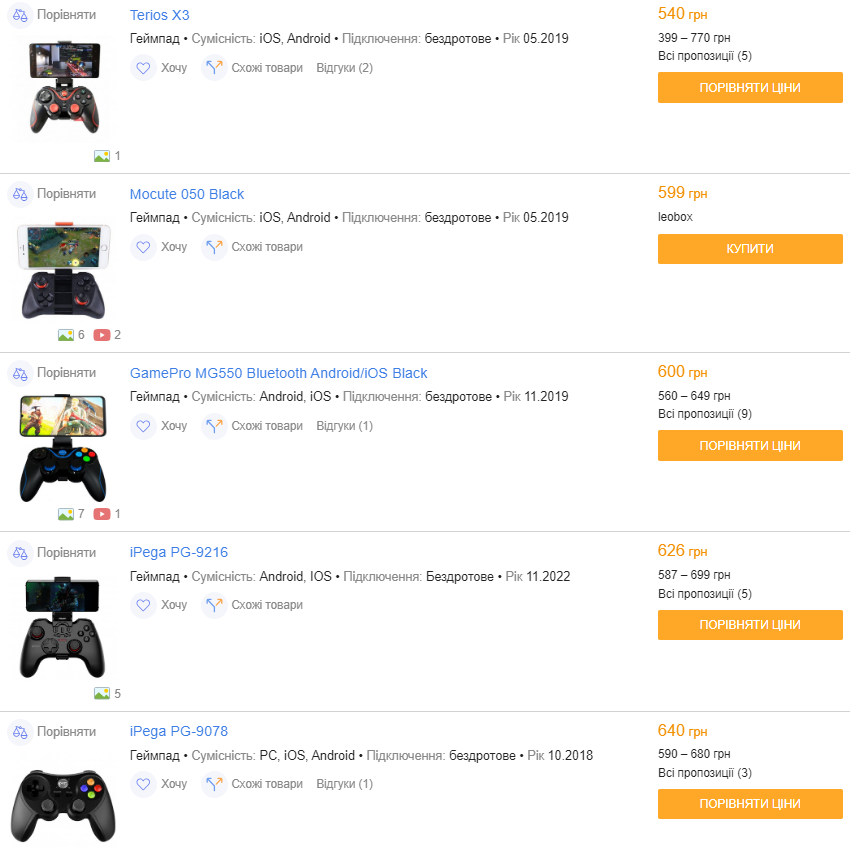The image size is (850, 848).
Task: Compare prices for GamePro MG550
Action: pyautogui.click(x=750, y=446)
